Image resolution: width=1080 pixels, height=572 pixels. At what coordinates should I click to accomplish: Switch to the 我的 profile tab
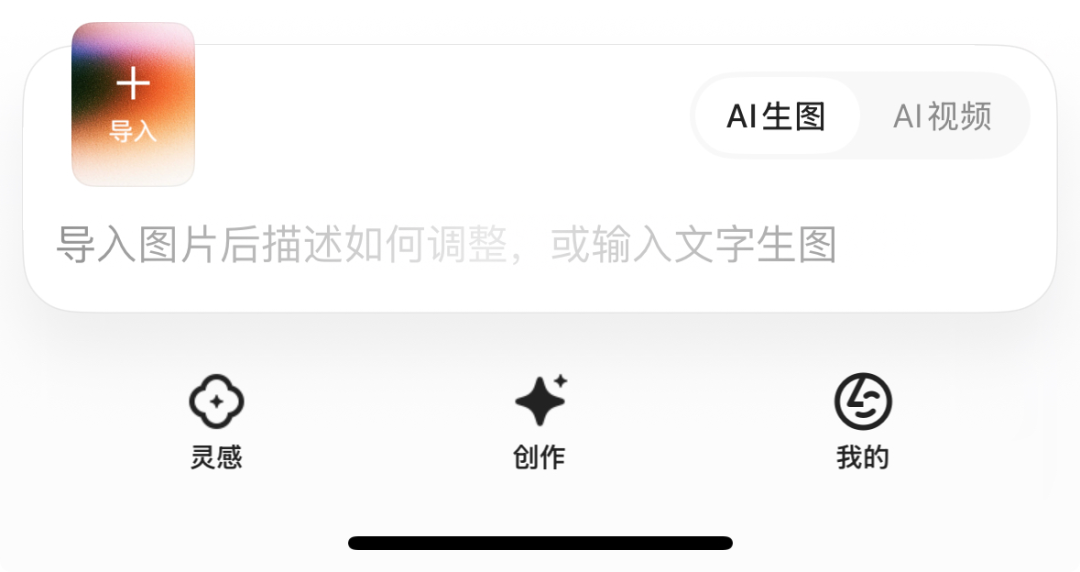[862, 421]
